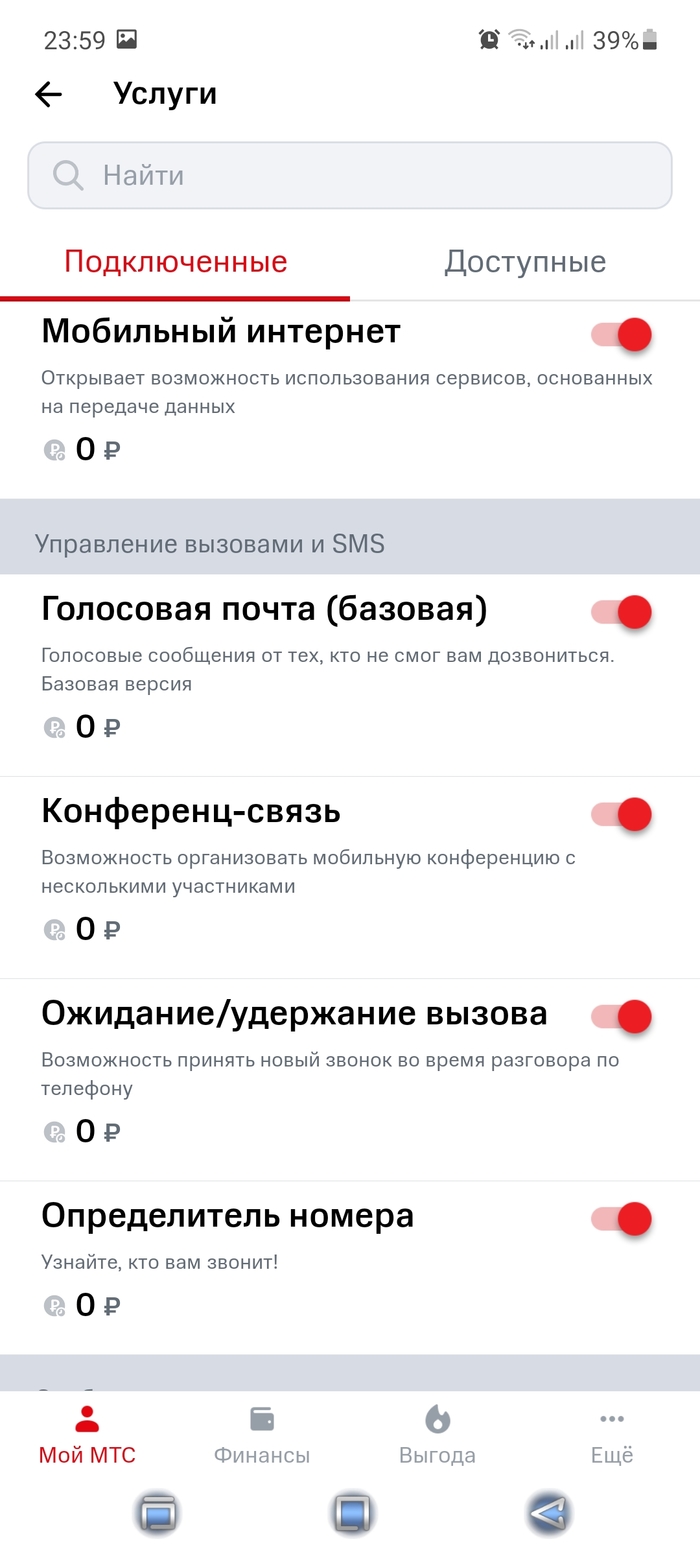Image resolution: width=700 pixels, height=1556 pixels.
Task: Switch off Ожидание/удержание вызова
Action: click(x=622, y=1017)
